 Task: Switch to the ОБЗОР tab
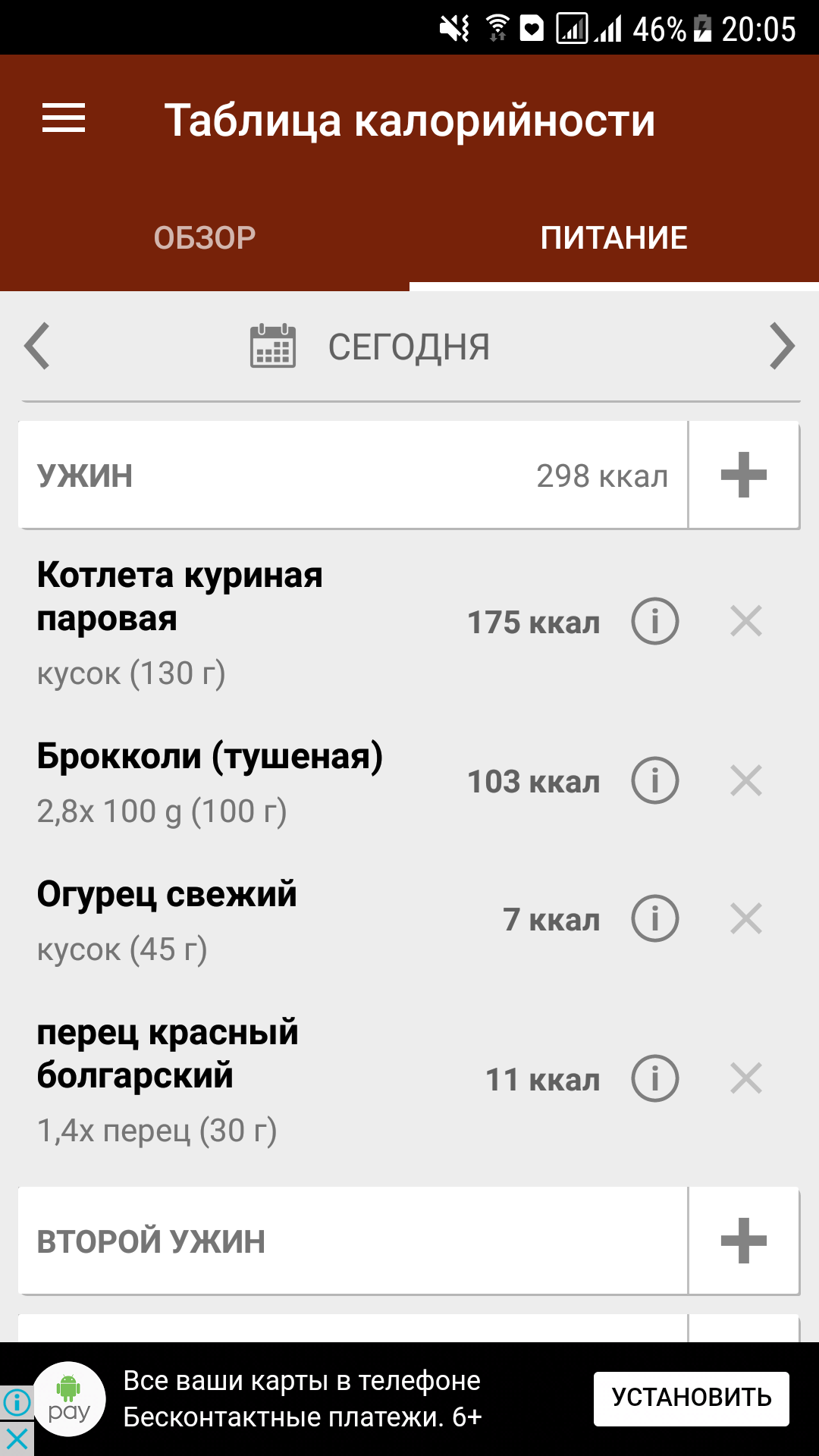point(205,238)
